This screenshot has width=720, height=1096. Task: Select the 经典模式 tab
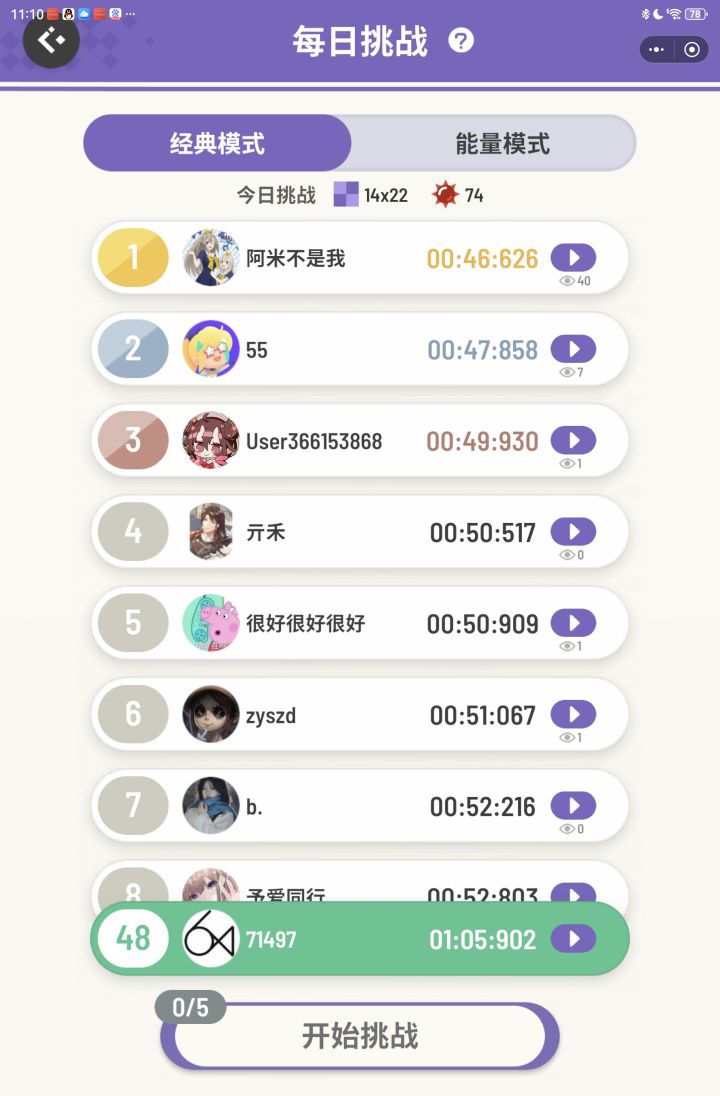point(216,142)
